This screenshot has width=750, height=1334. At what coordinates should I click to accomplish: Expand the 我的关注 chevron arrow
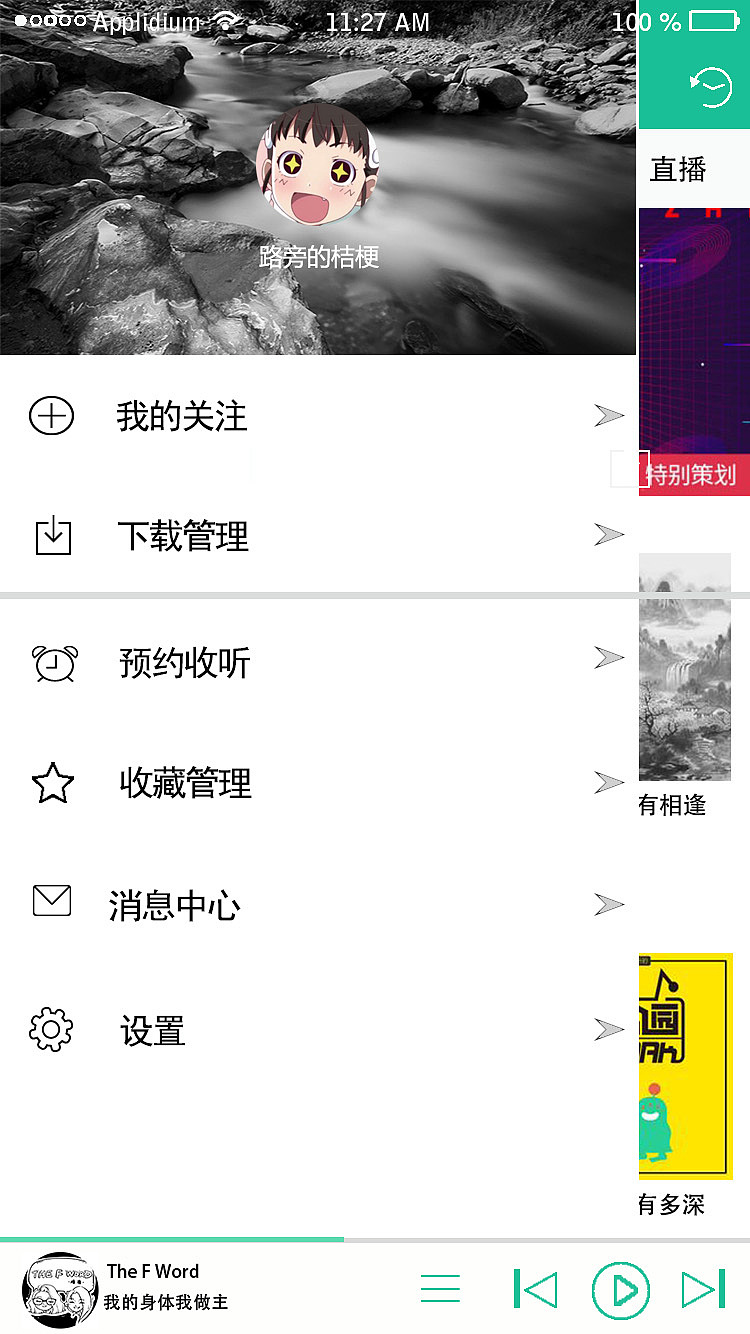tap(609, 415)
